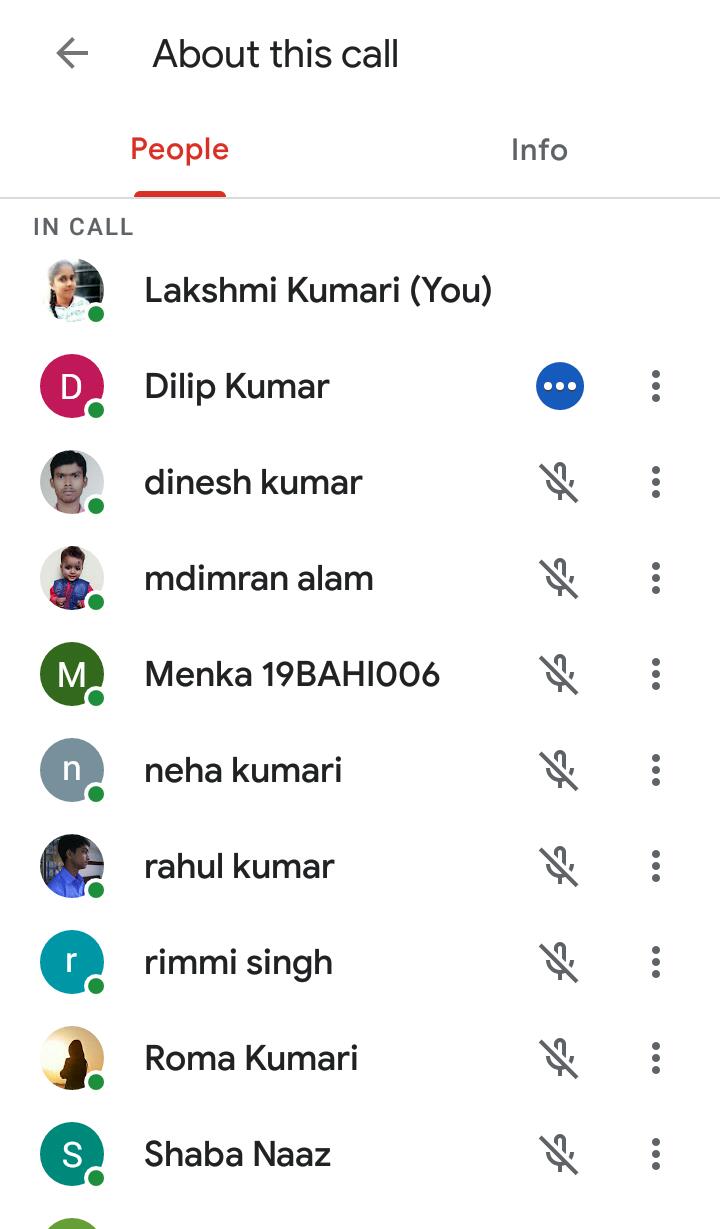
Task: Select the People tab
Action: pyautogui.click(x=180, y=150)
